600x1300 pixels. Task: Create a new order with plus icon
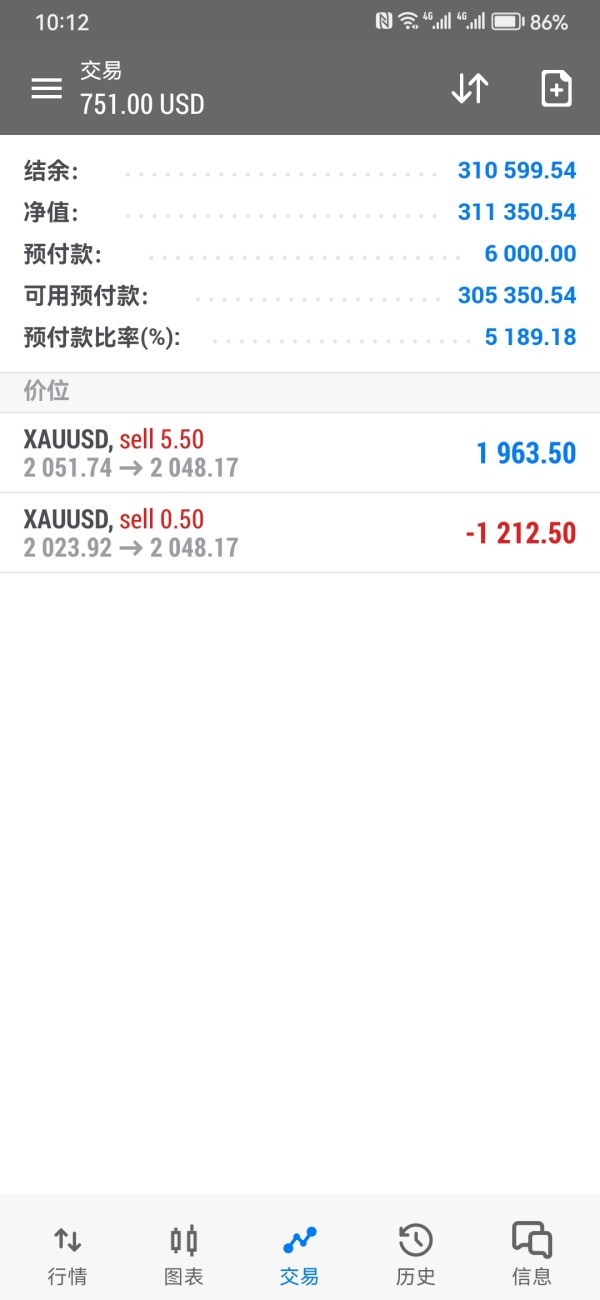556,89
